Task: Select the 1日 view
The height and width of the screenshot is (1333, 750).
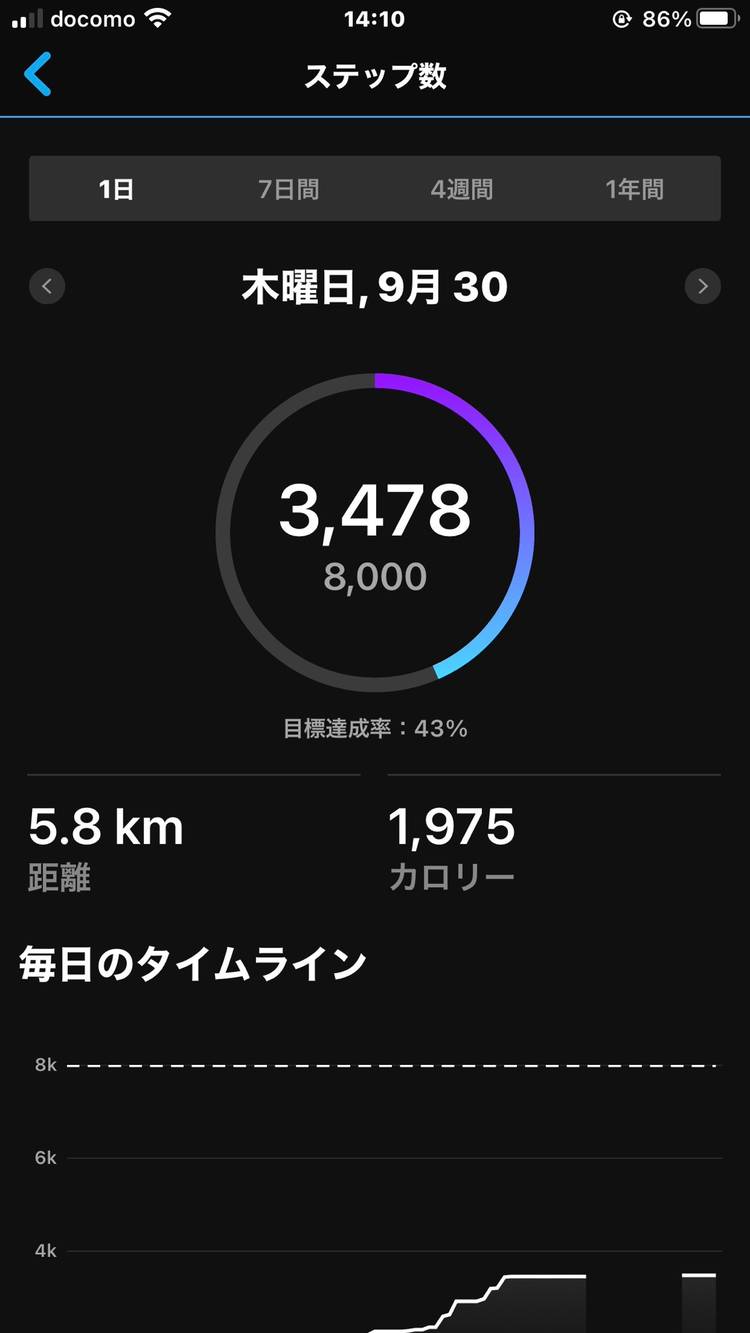Action: (x=116, y=189)
